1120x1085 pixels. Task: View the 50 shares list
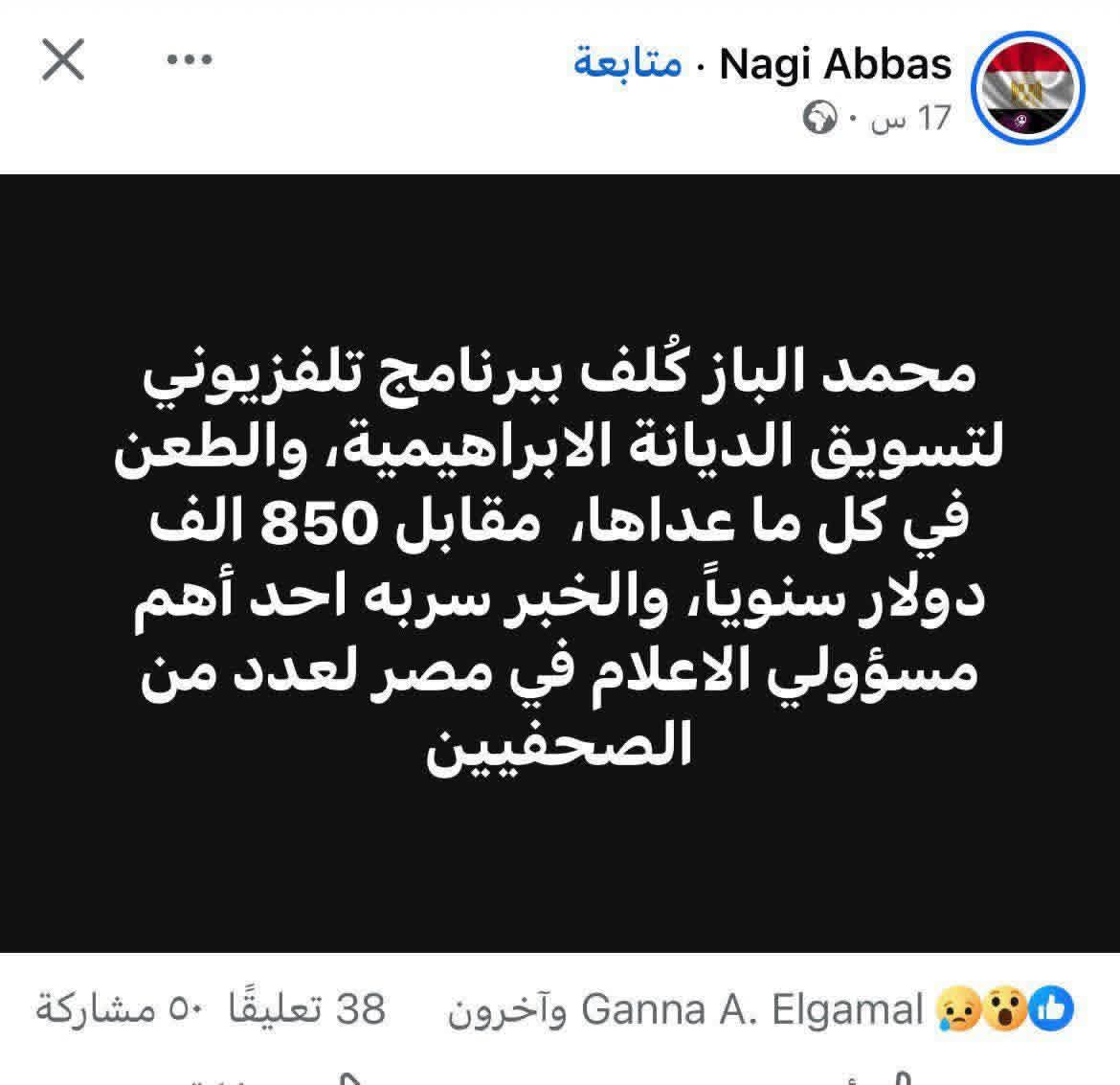click(x=105, y=1009)
